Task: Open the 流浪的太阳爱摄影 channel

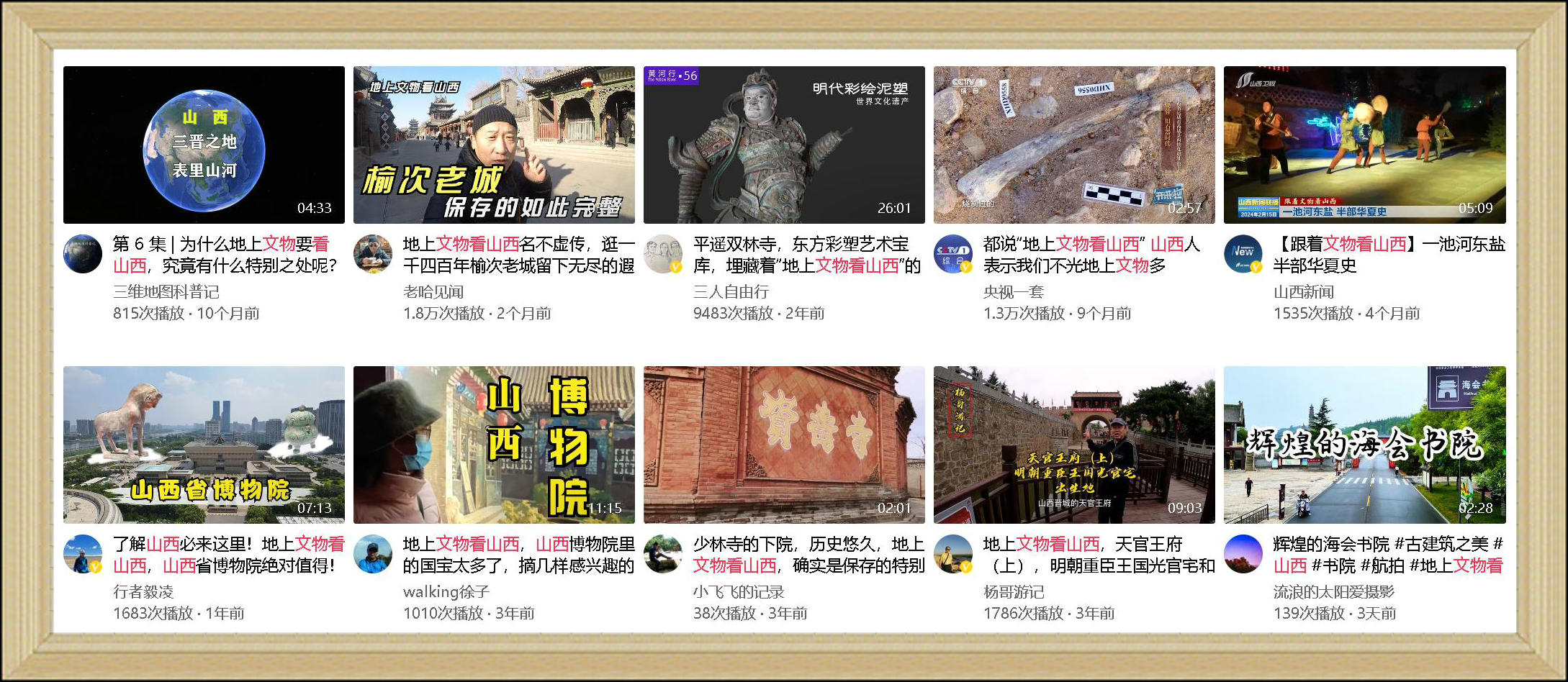Action: coord(1333,592)
